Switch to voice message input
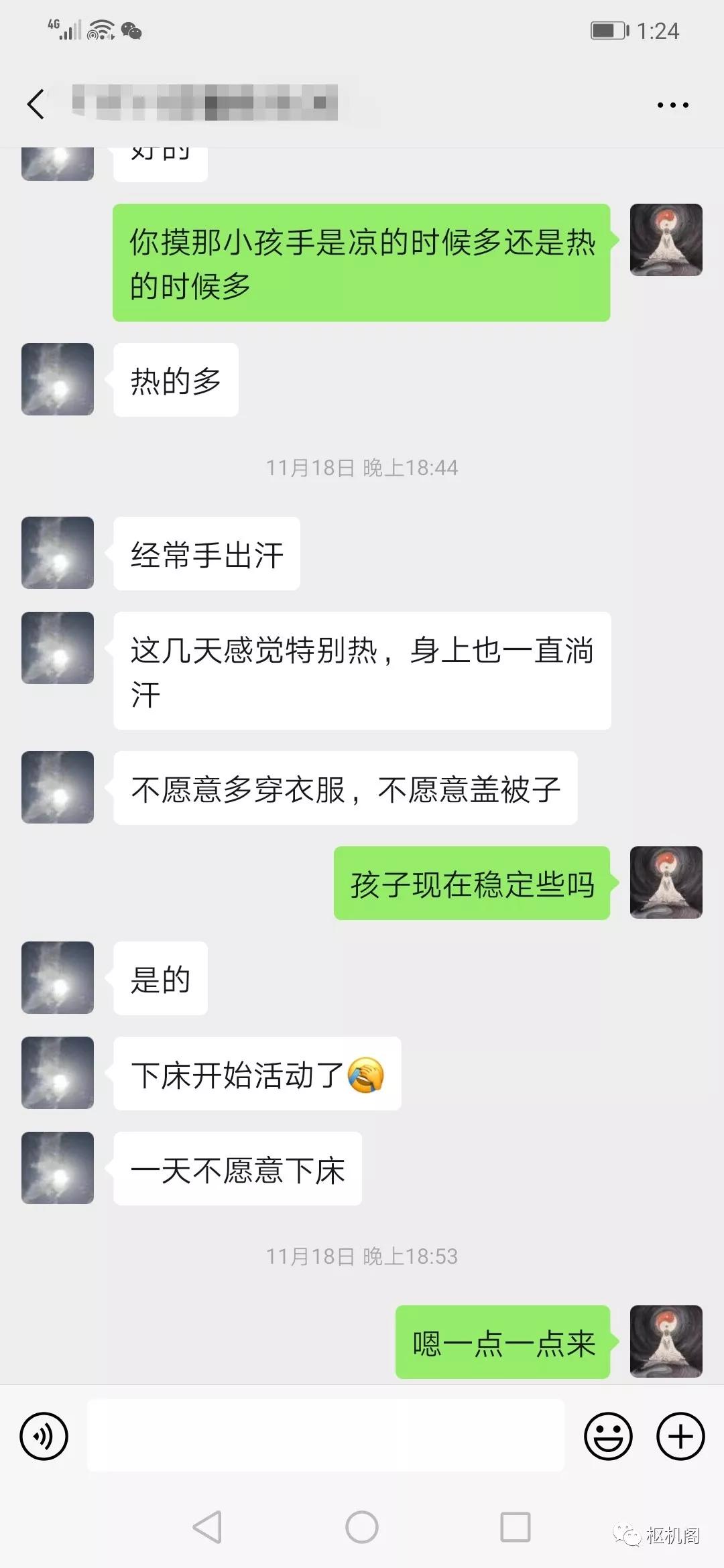The width and height of the screenshot is (724, 1568). [x=44, y=1436]
